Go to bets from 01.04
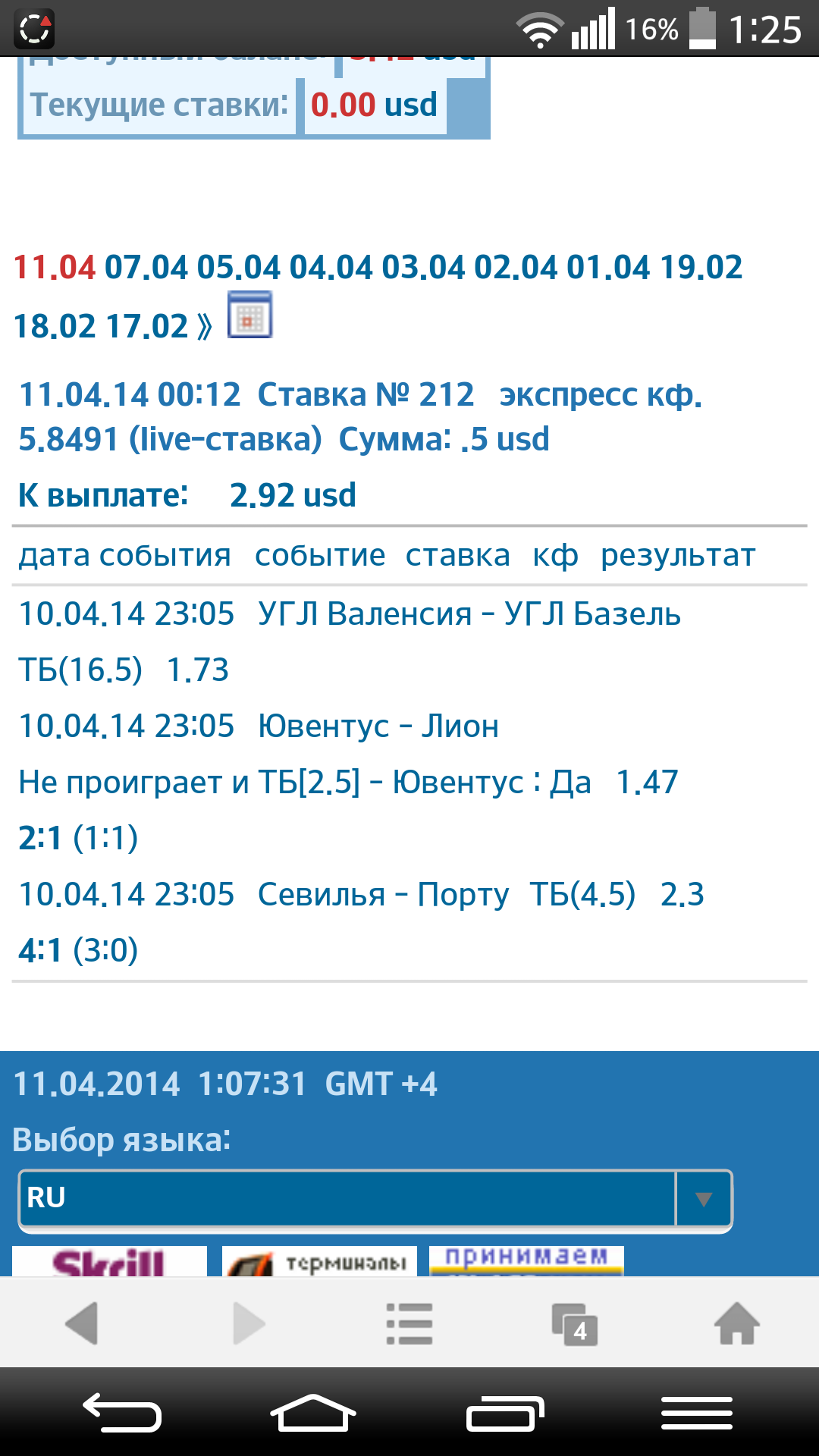The image size is (819, 1456). (x=608, y=268)
